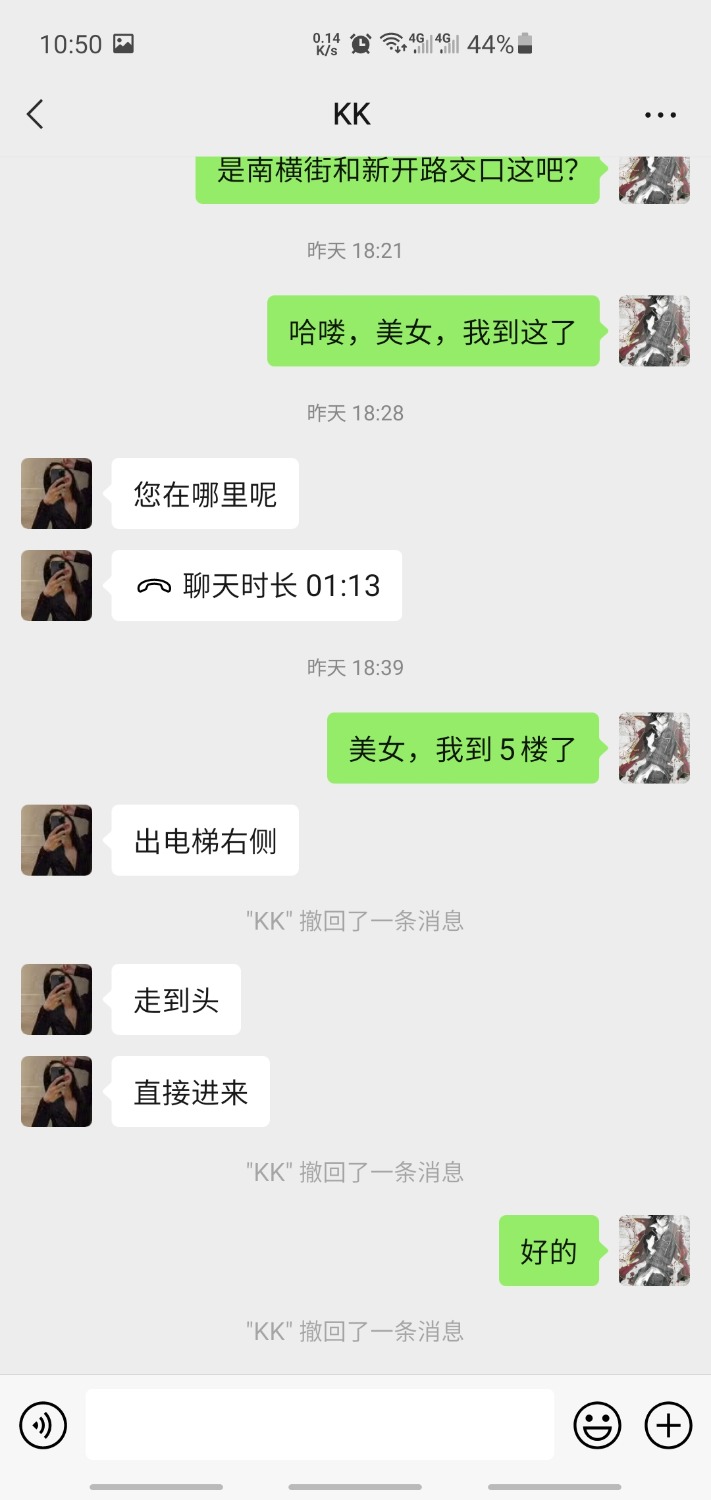Image resolution: width=711 pixels, height=1500 pixels.
Task: Open my avatar beside the 好的 message
Action: click(654, 1250)
